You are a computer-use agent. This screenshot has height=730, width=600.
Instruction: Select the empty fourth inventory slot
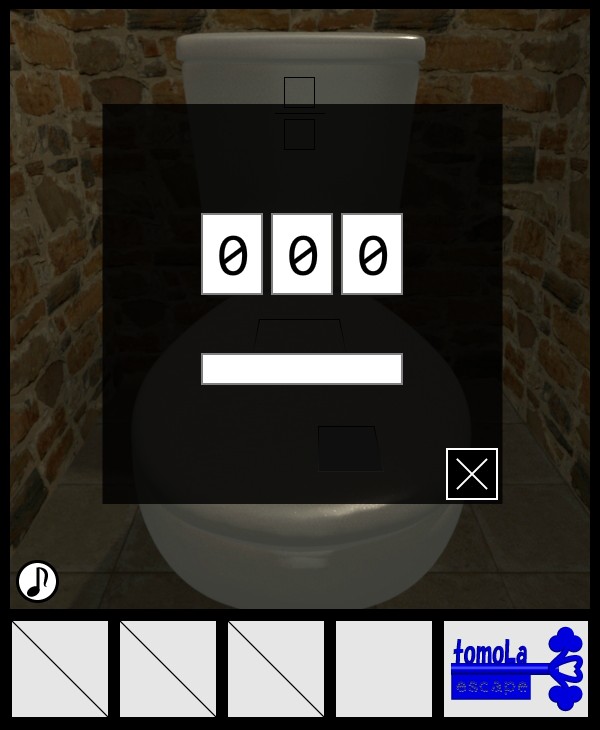point(384,669)
